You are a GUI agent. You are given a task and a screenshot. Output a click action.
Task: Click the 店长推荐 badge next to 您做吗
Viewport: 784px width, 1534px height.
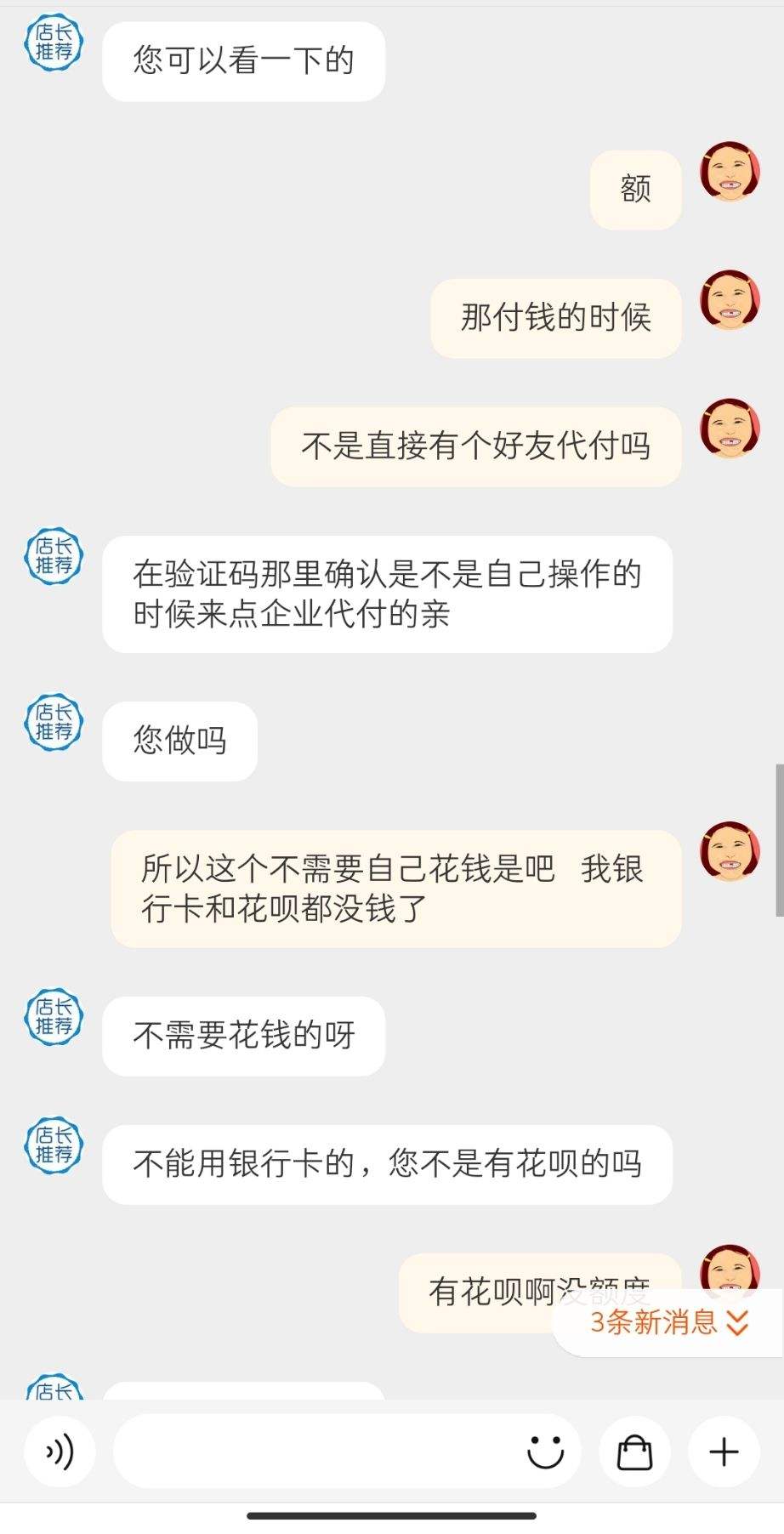pyautogui.click(x=53, y=723)
